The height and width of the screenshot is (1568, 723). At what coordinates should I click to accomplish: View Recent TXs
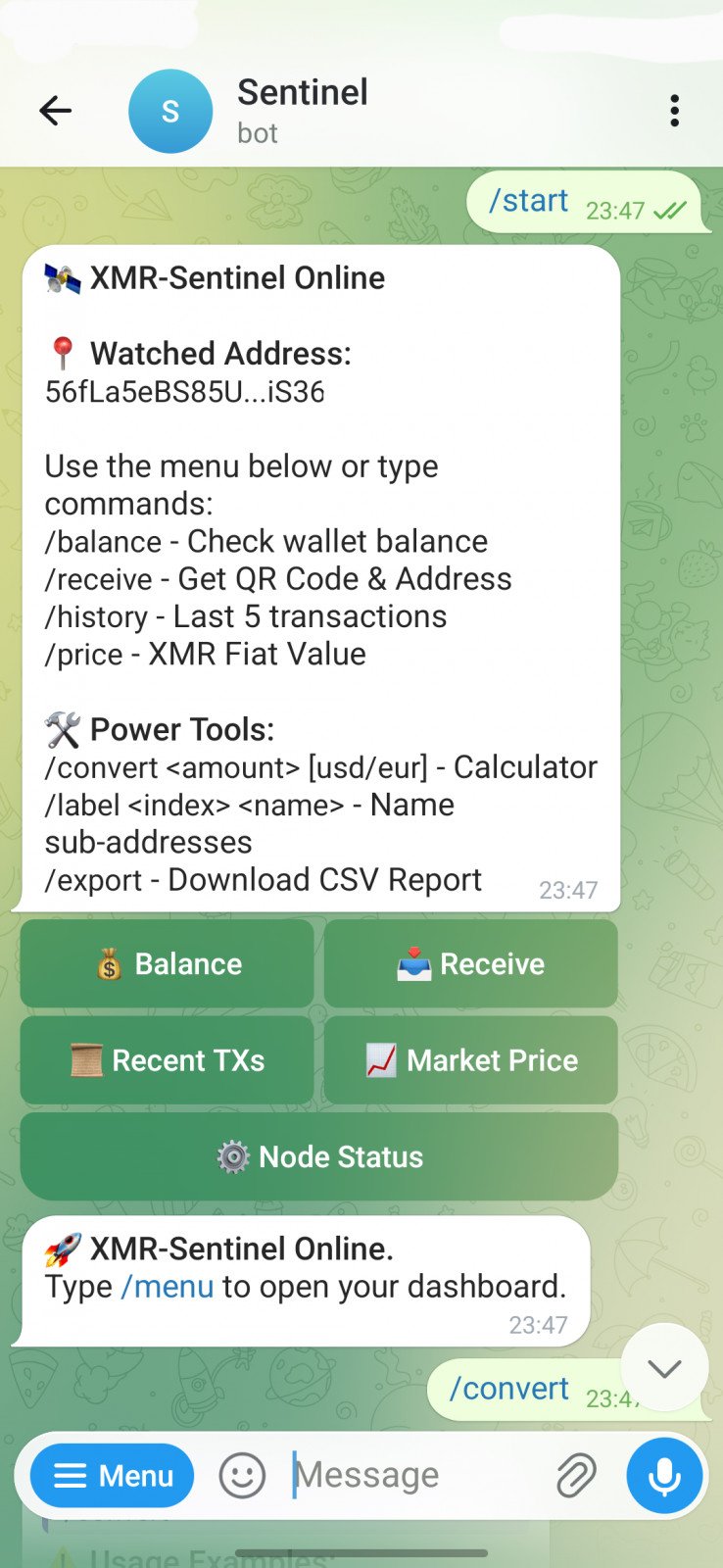(x=168, y=1060)
